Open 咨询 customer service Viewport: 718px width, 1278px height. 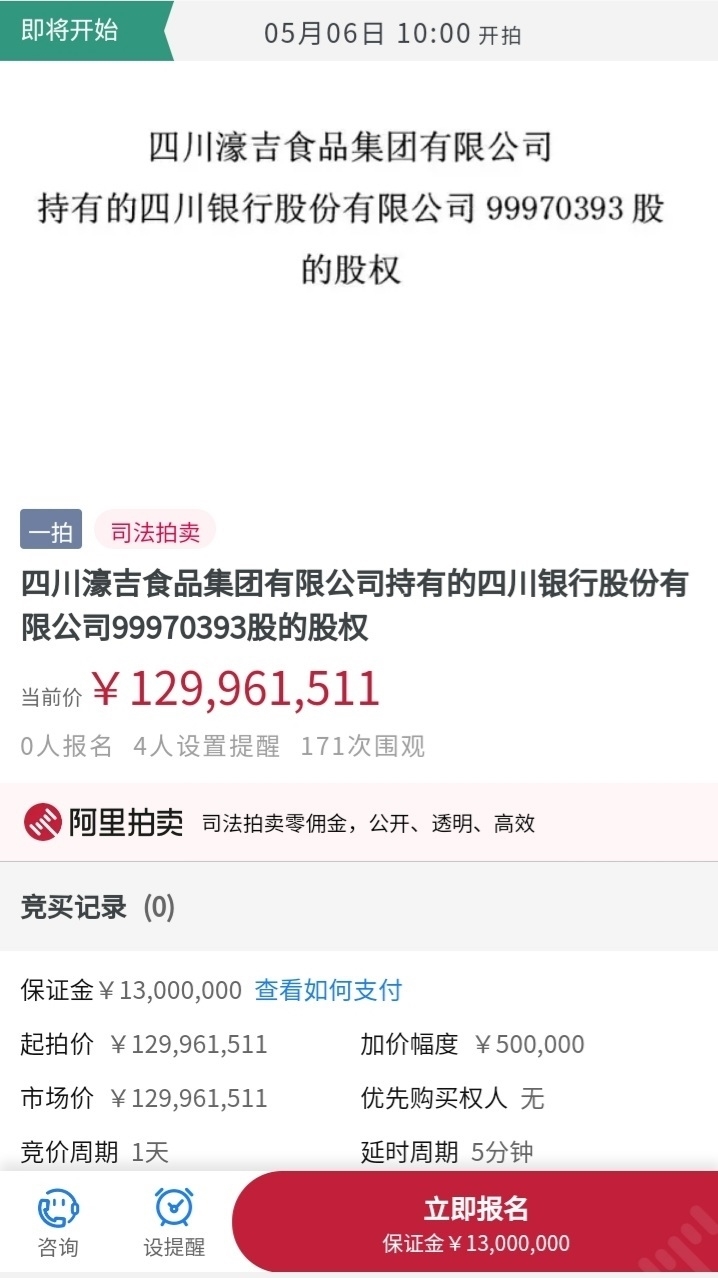[58, 1222]
